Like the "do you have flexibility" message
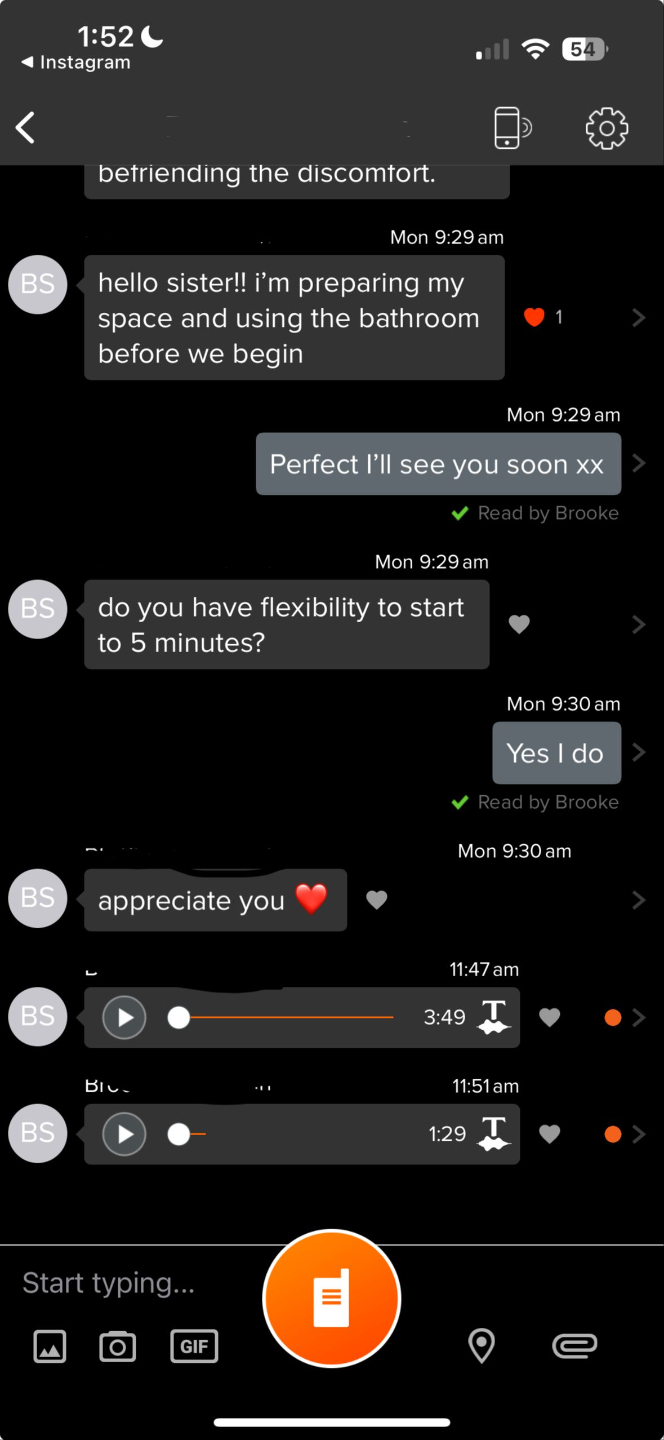Screen dimensions: 664x1440 pos(518,624)
